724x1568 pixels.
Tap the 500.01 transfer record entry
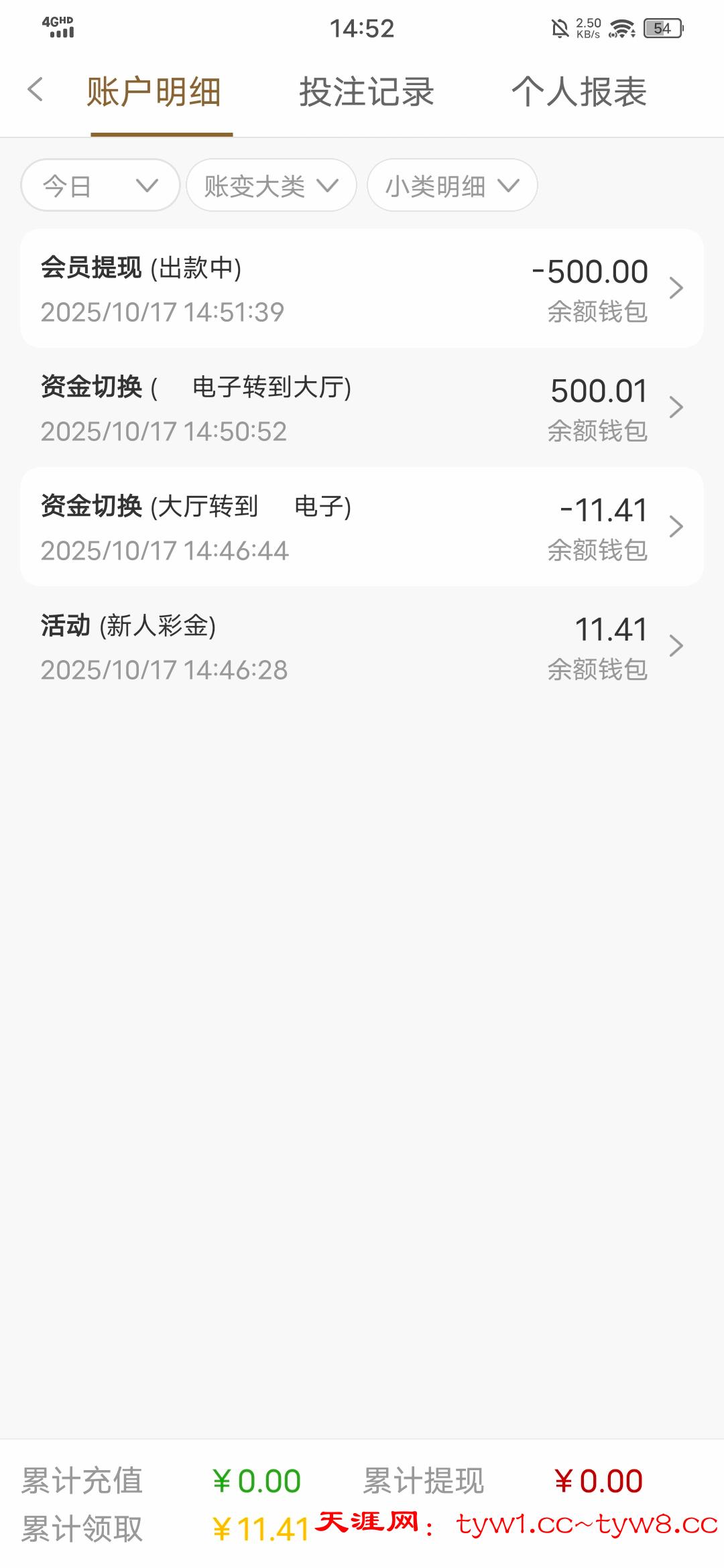(677, 407)
